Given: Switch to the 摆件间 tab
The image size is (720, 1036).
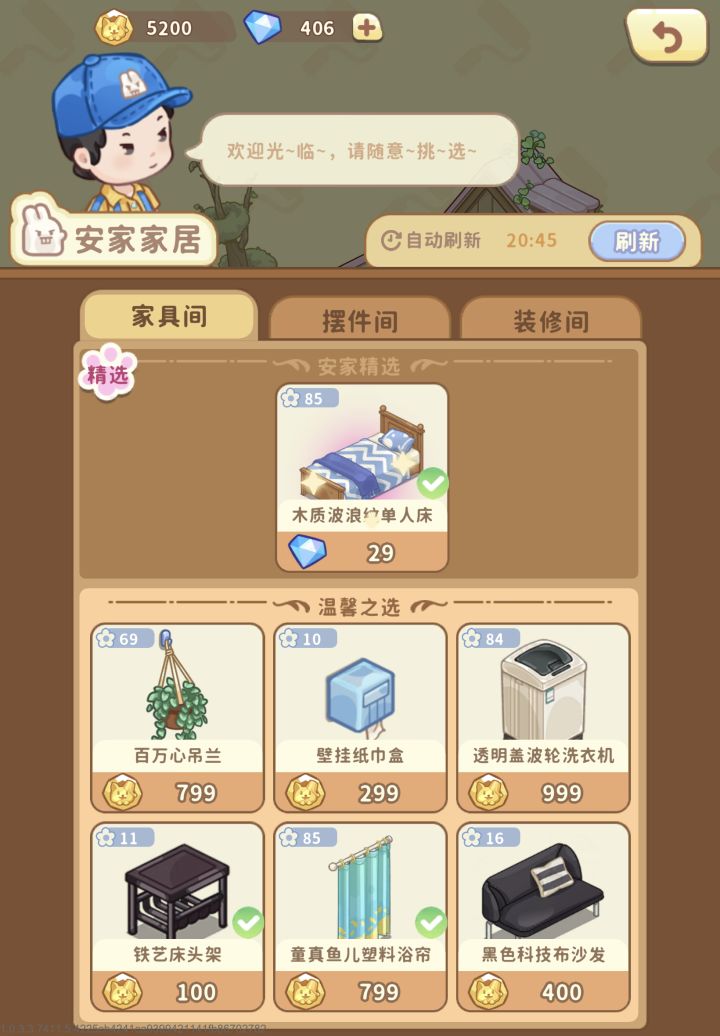Looking at the screenshot, I should [x=360, y=320].
